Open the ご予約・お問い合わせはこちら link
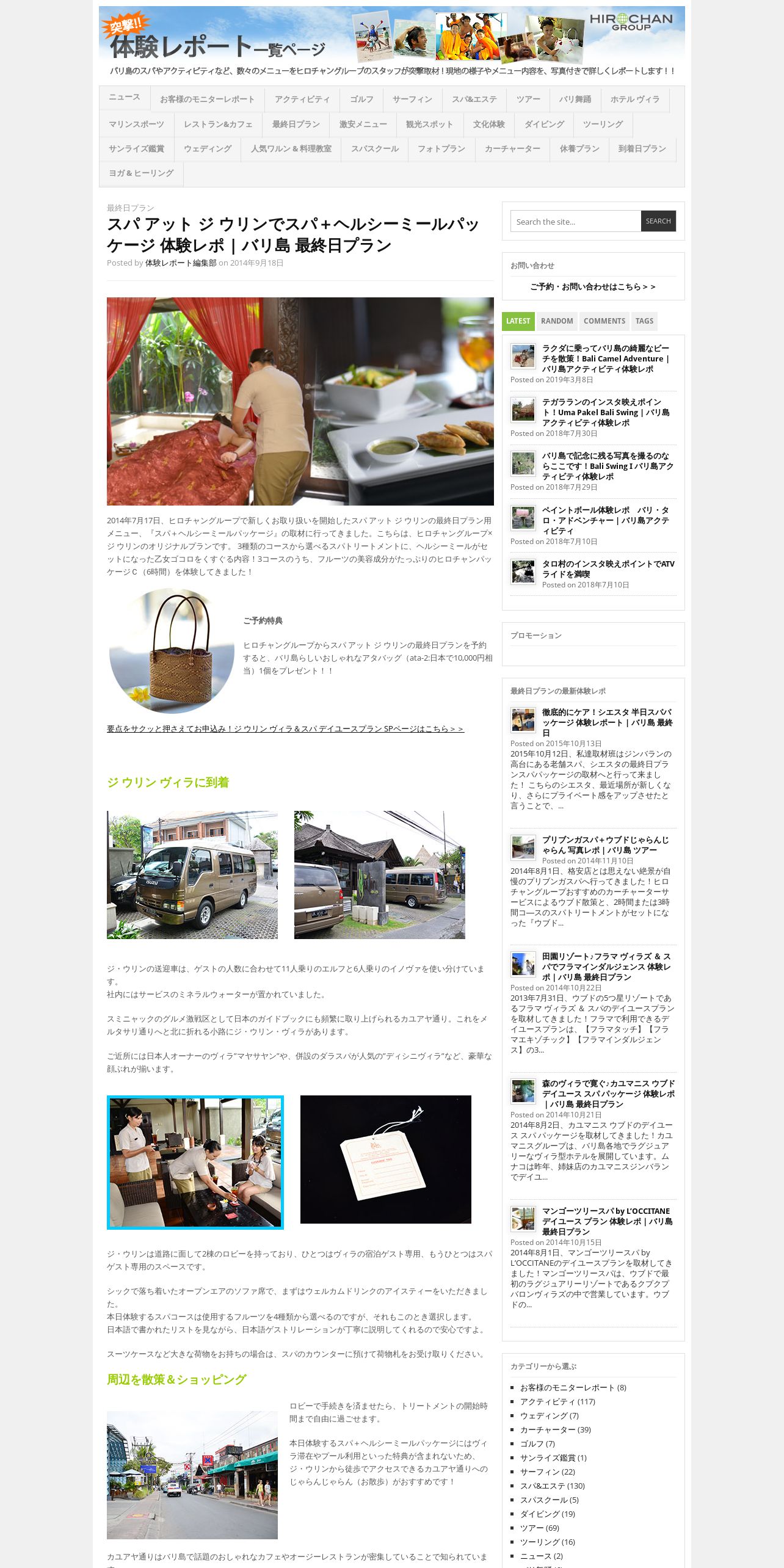 [x=593, y=286]
